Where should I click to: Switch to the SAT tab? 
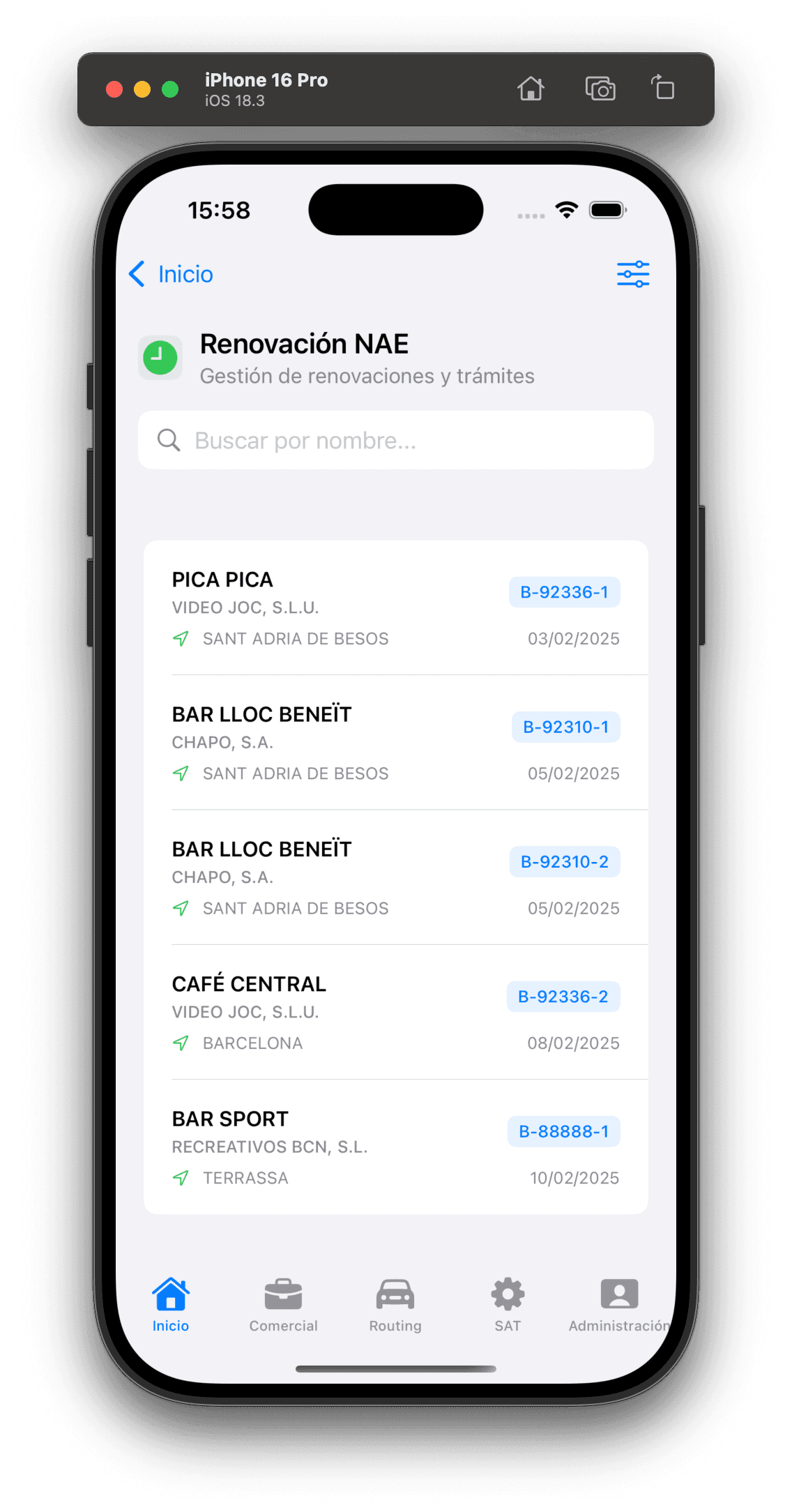tap(508, 1304)
